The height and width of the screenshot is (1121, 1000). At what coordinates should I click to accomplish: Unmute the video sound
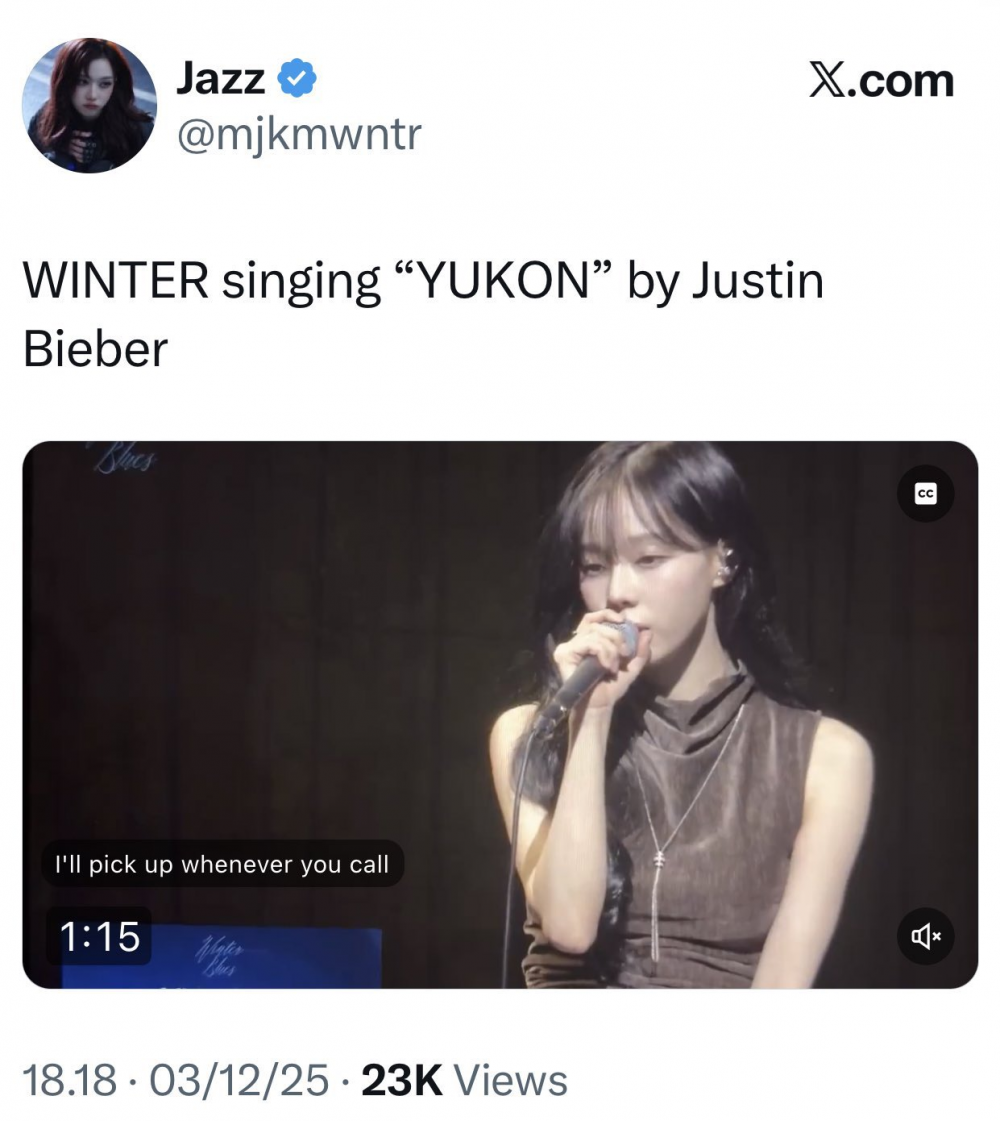925,936
